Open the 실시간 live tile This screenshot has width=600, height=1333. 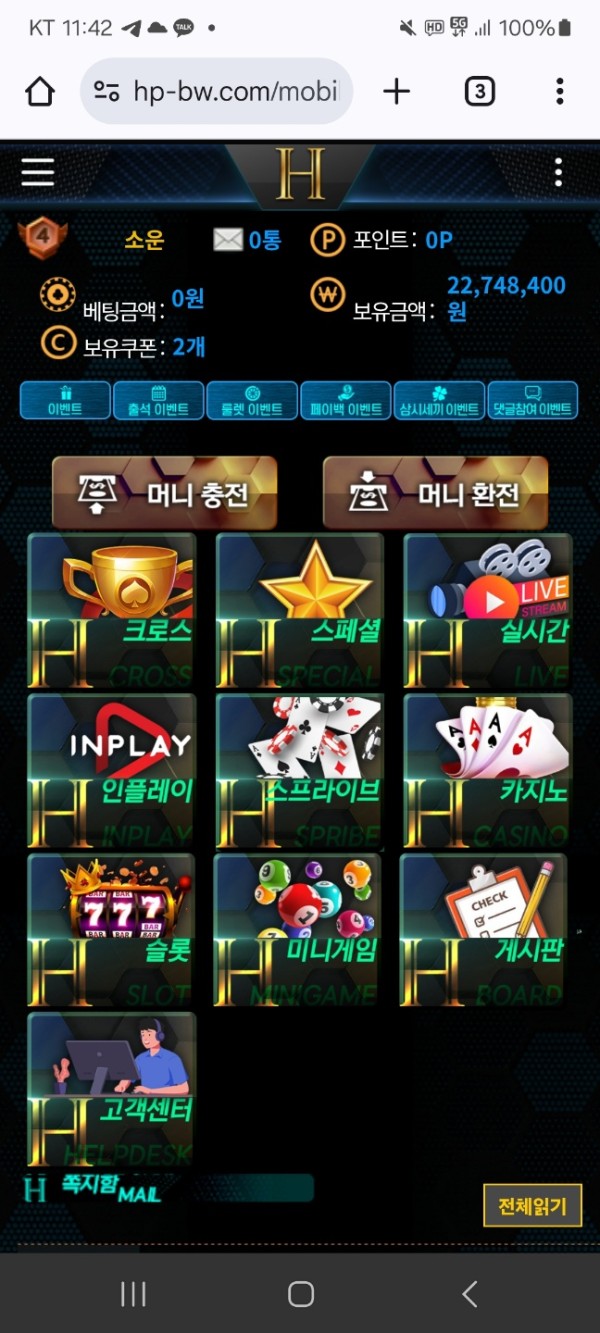tap(487, 610)
